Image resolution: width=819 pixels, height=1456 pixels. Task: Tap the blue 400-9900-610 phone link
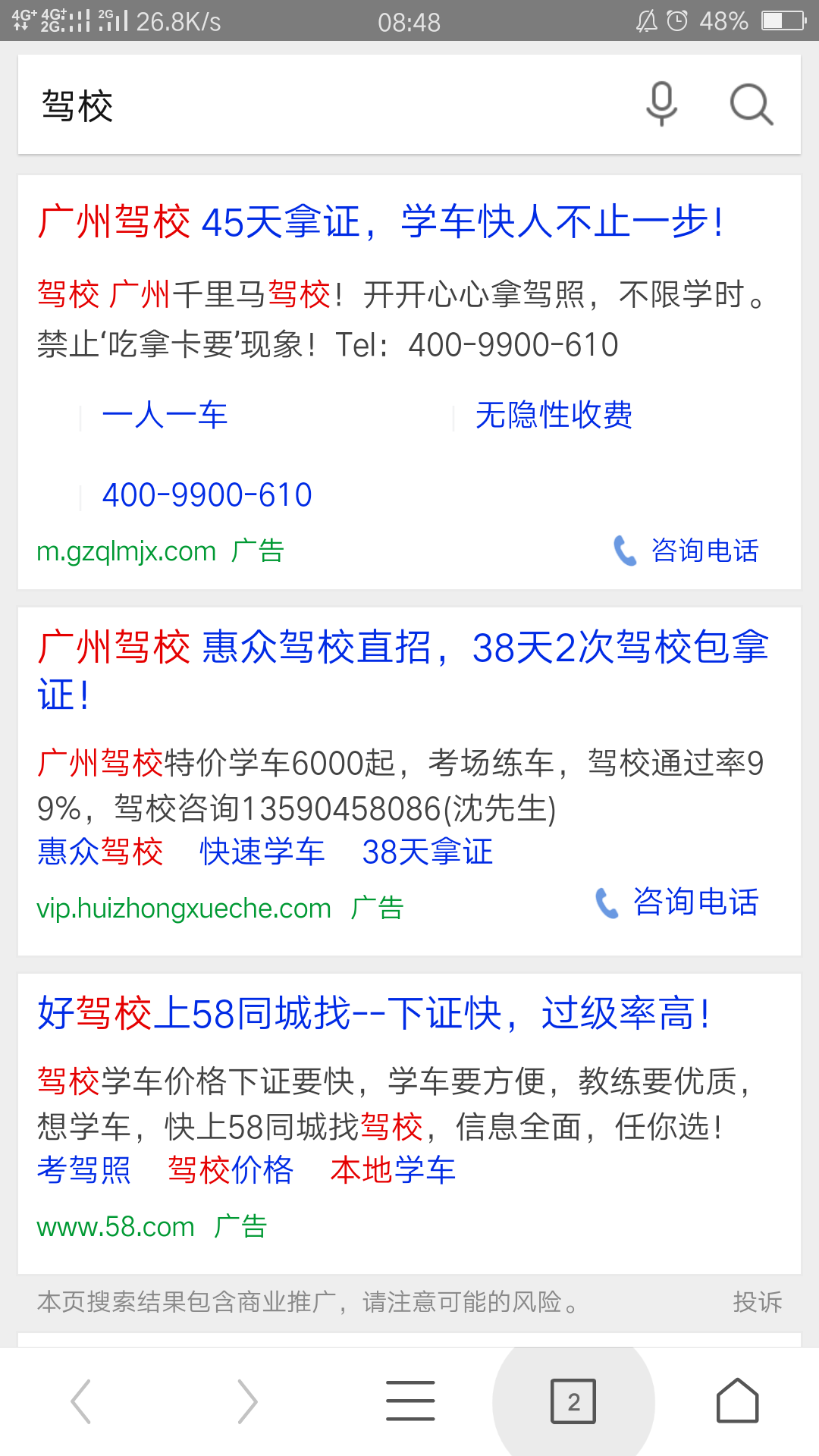tap(207, 495)
